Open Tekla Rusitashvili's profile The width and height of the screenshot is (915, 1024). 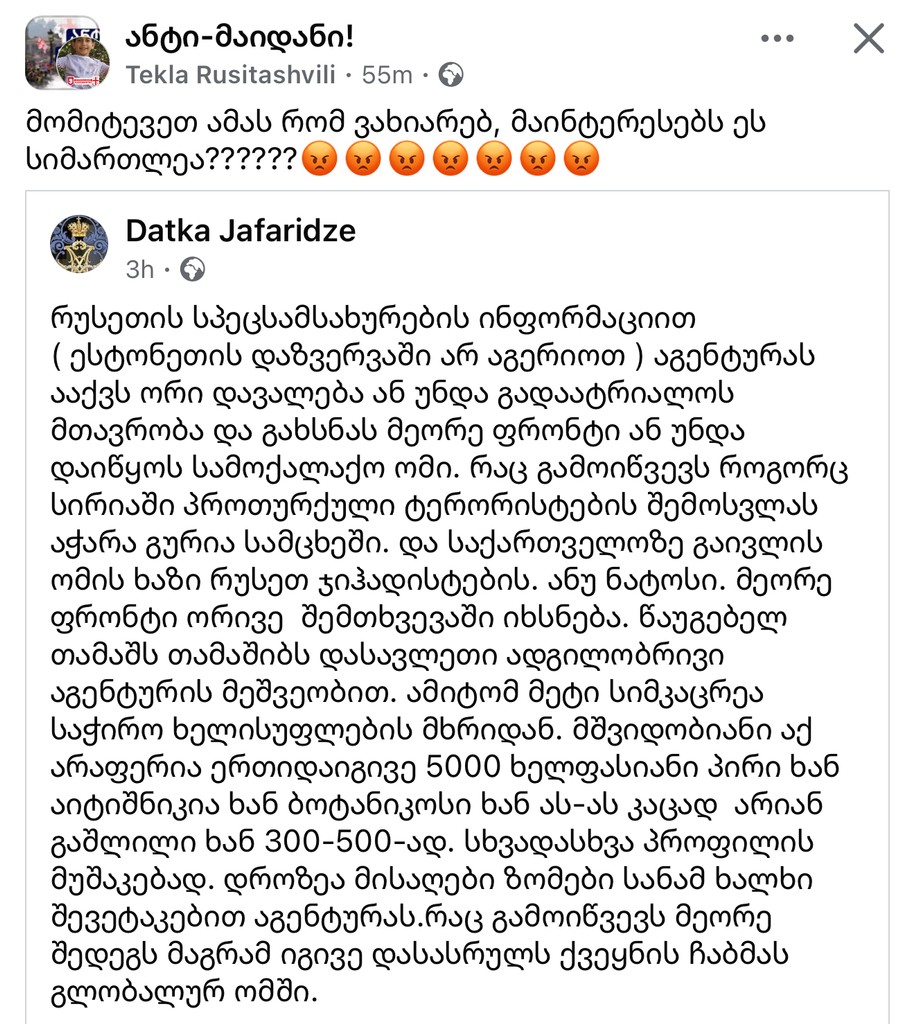click(233, 75)
